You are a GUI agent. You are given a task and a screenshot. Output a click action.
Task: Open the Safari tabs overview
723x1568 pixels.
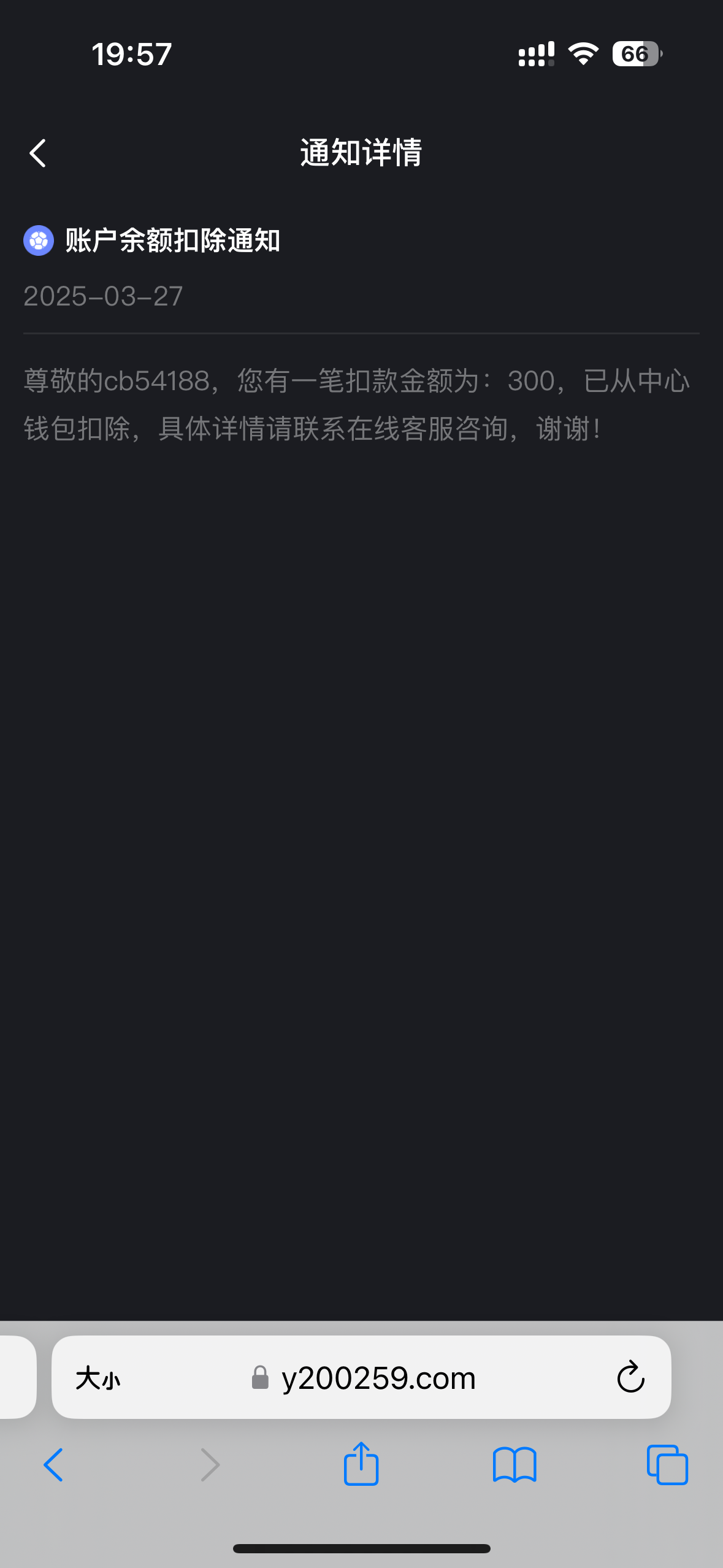(x=667, y=1465)
